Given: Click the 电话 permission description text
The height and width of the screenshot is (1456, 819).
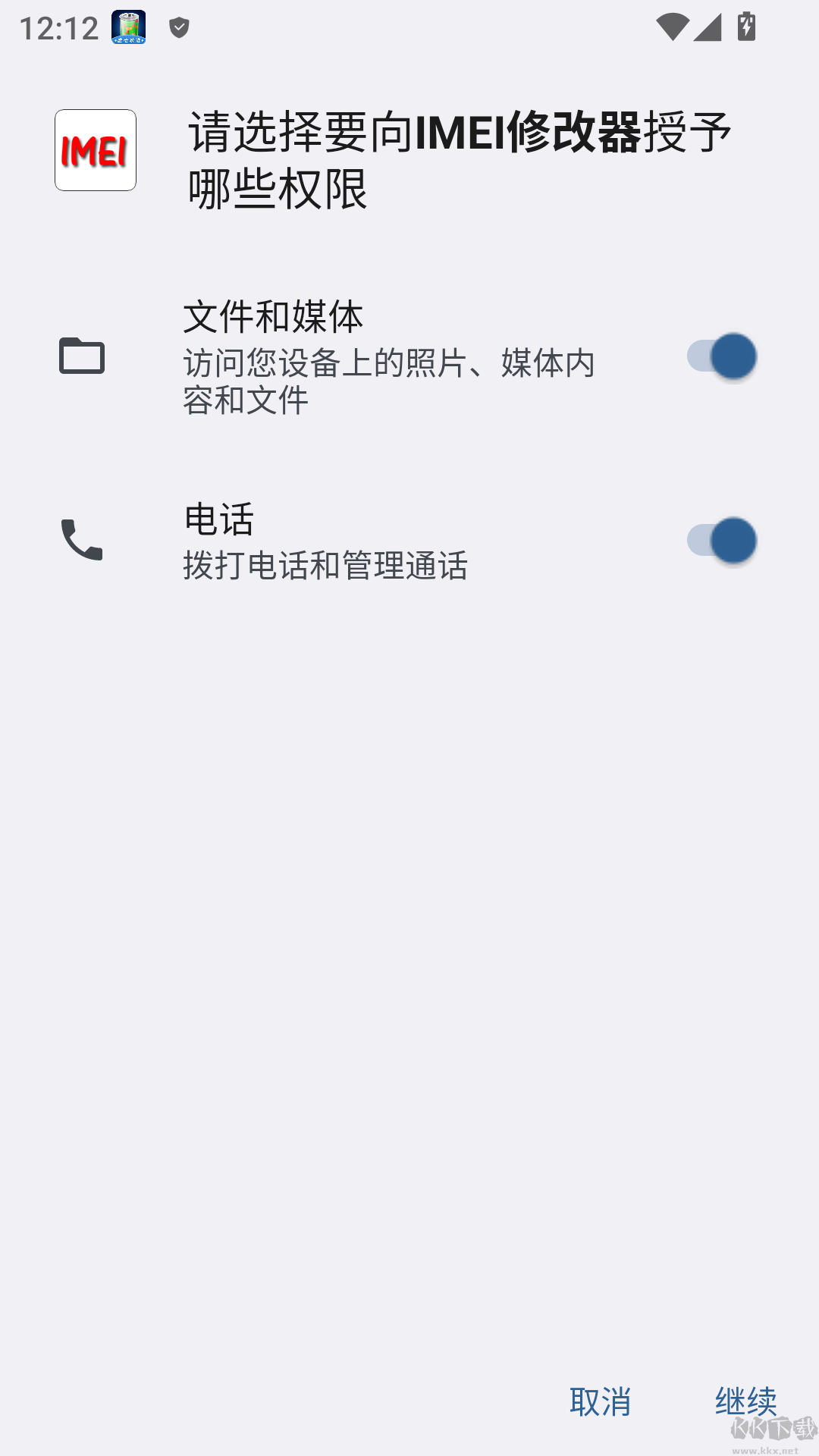Looking at the screenshot, I should 326,563.
